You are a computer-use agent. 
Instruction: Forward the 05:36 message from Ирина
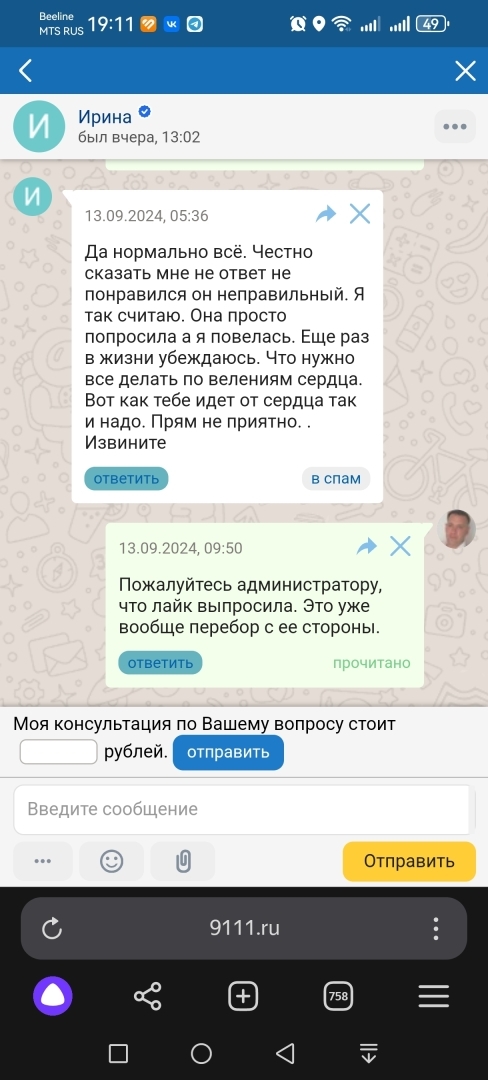(326, 214)
